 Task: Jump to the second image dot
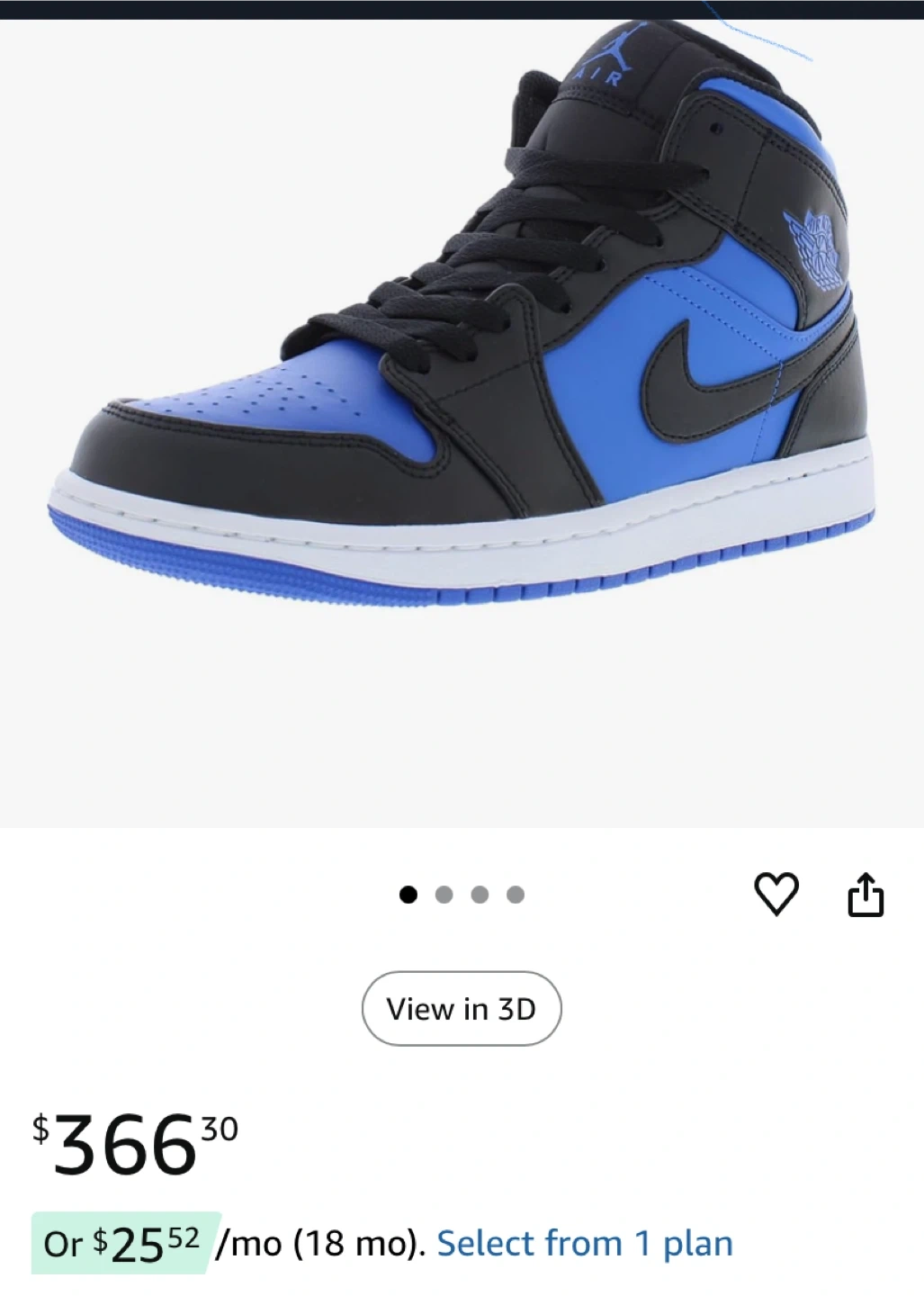pyautogui.click(x=444, y=895)
